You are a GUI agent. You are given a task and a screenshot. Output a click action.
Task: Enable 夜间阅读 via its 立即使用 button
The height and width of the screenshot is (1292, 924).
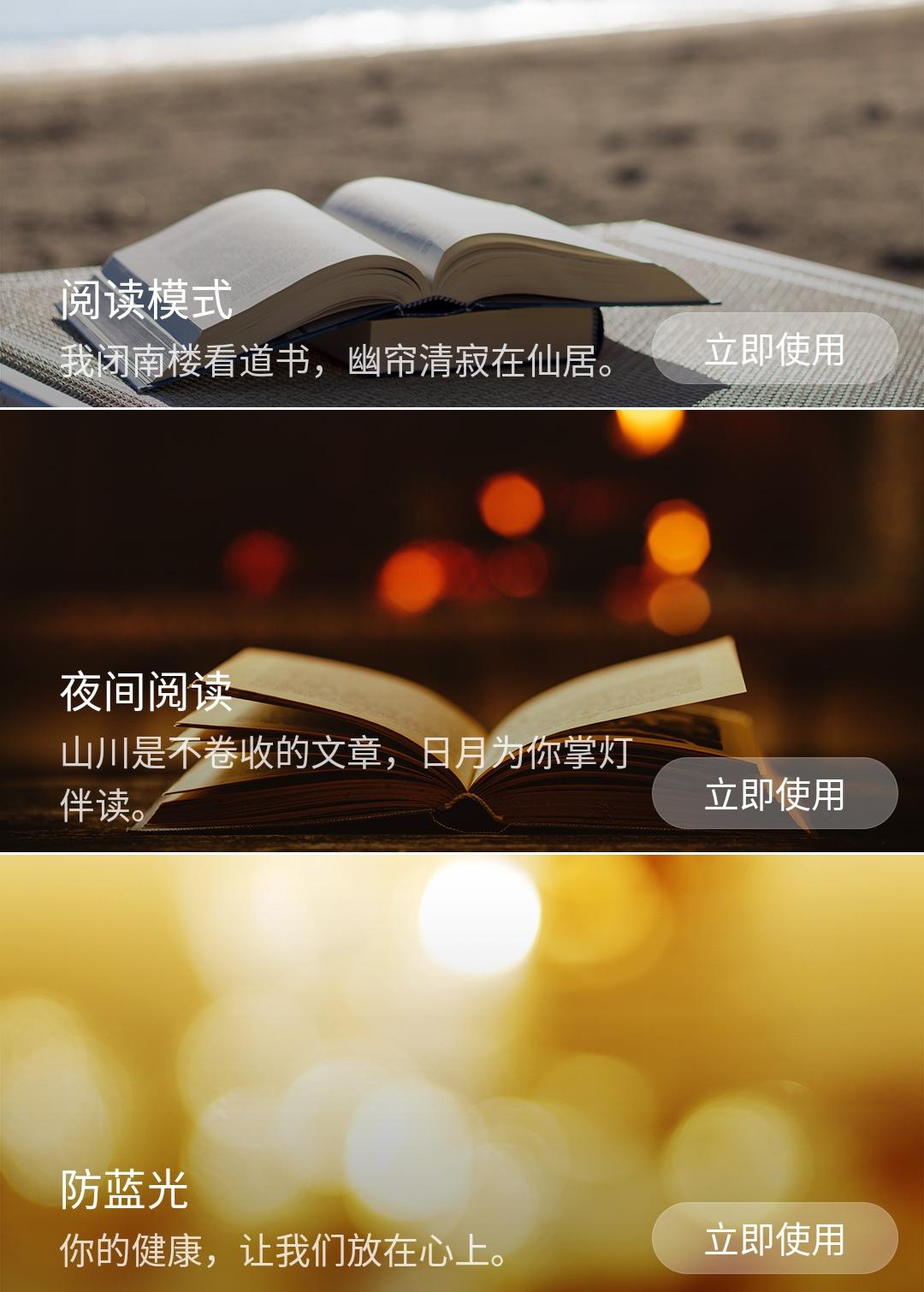point(774,793)
